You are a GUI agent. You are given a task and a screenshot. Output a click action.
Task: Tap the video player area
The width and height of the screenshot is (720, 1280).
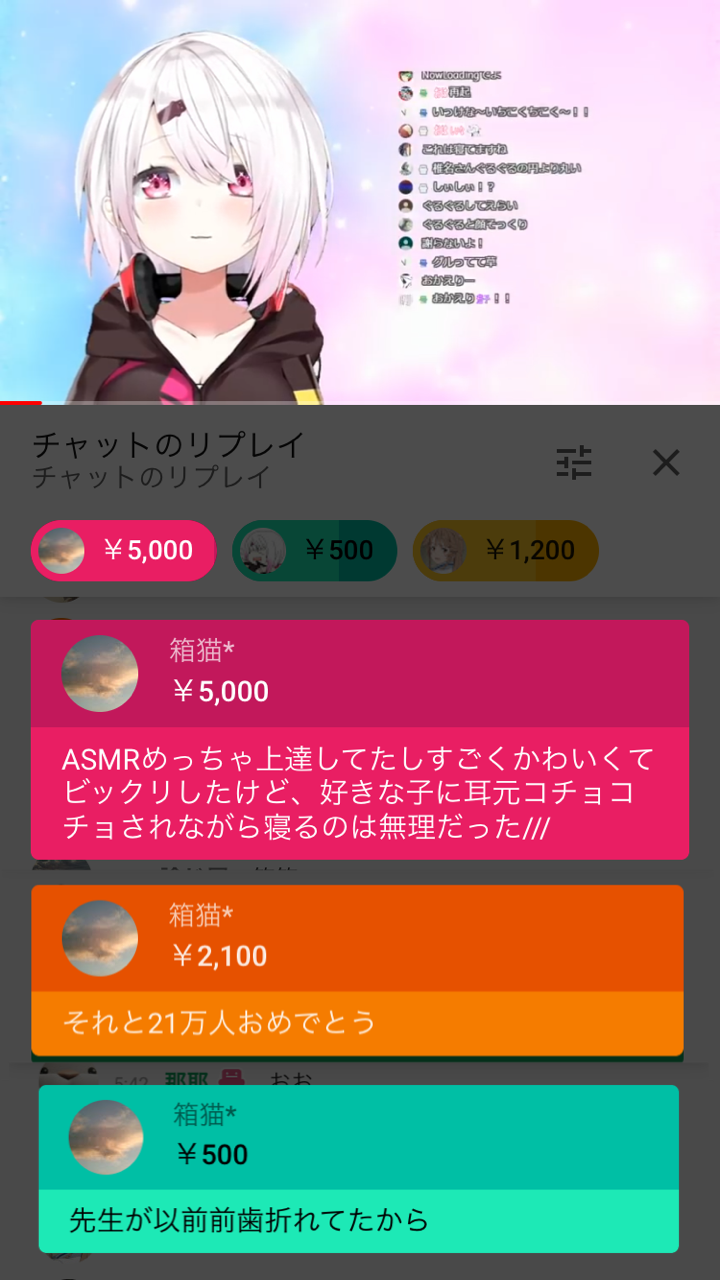pyautogui.click(x=360, y=202)
